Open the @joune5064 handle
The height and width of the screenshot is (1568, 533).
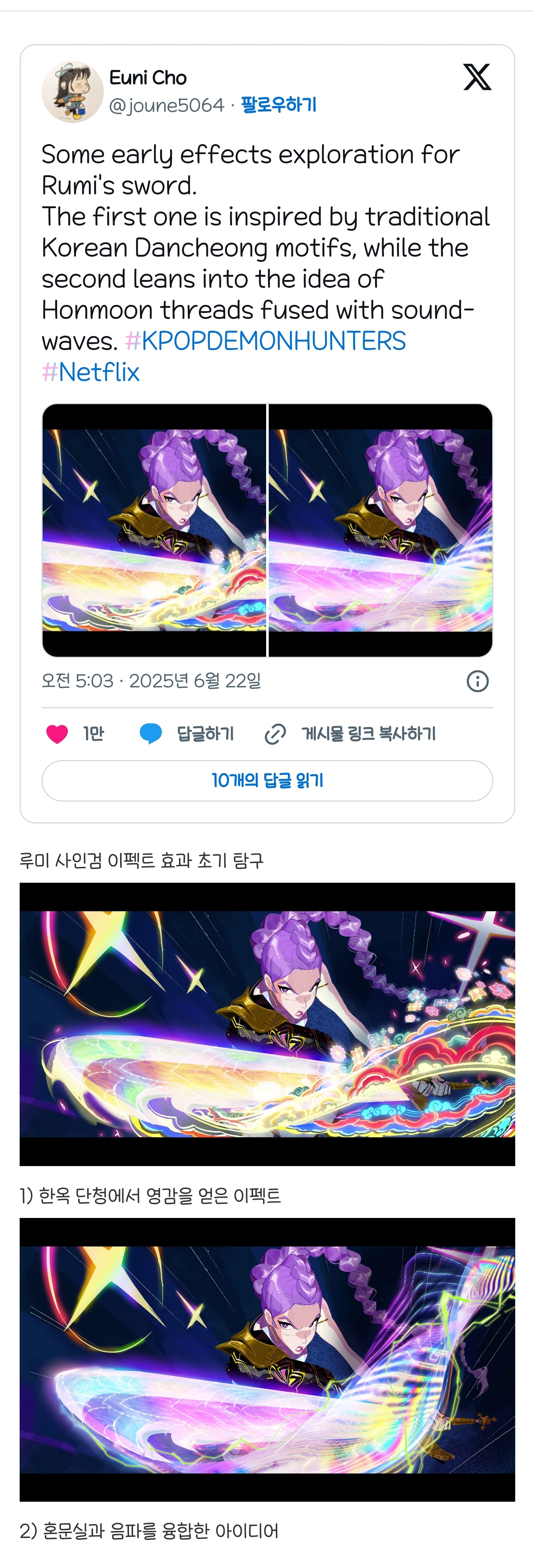click(x=166, y=105)
